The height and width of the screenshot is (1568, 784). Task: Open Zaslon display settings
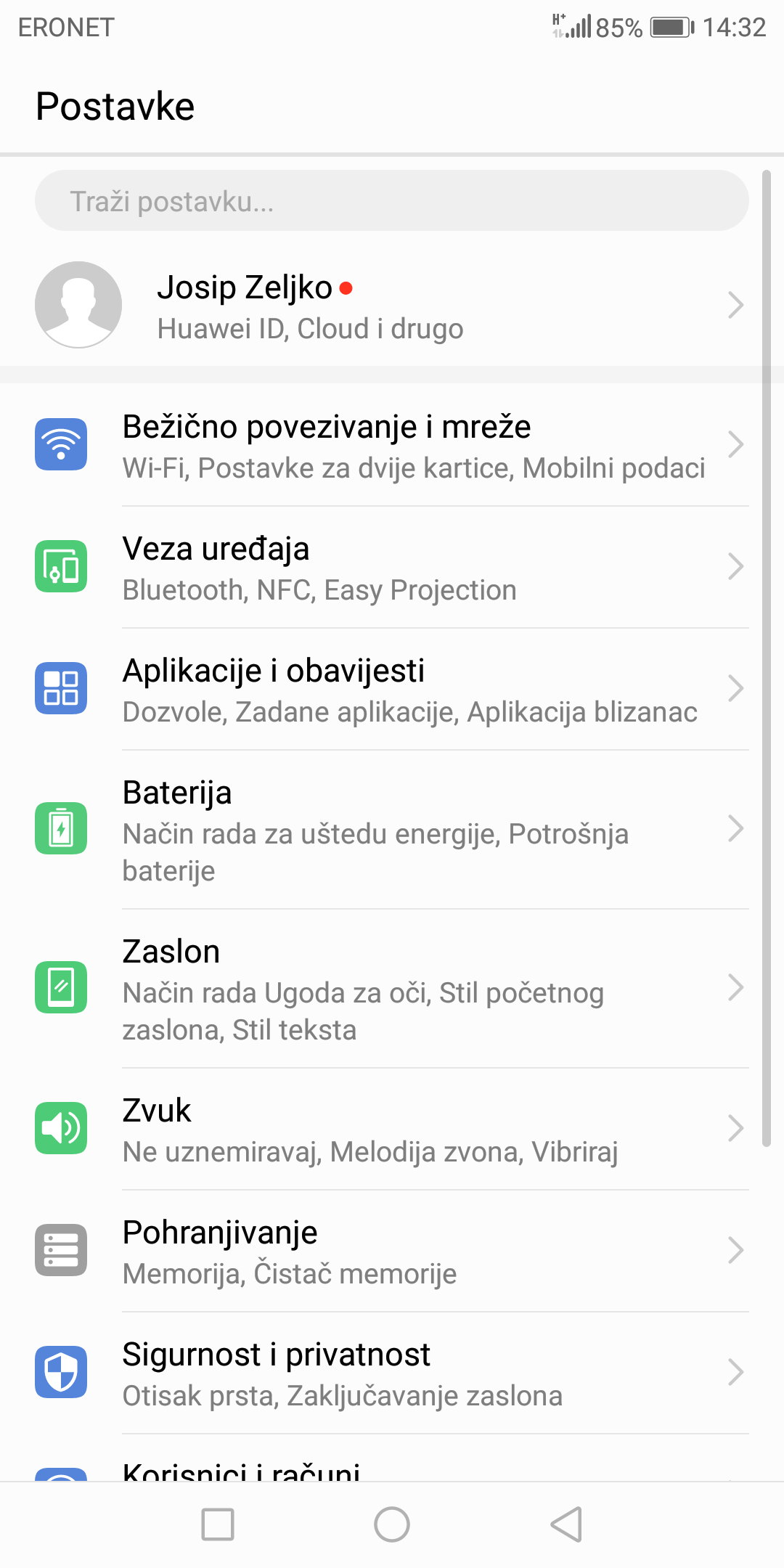click(x=392, y=988)
